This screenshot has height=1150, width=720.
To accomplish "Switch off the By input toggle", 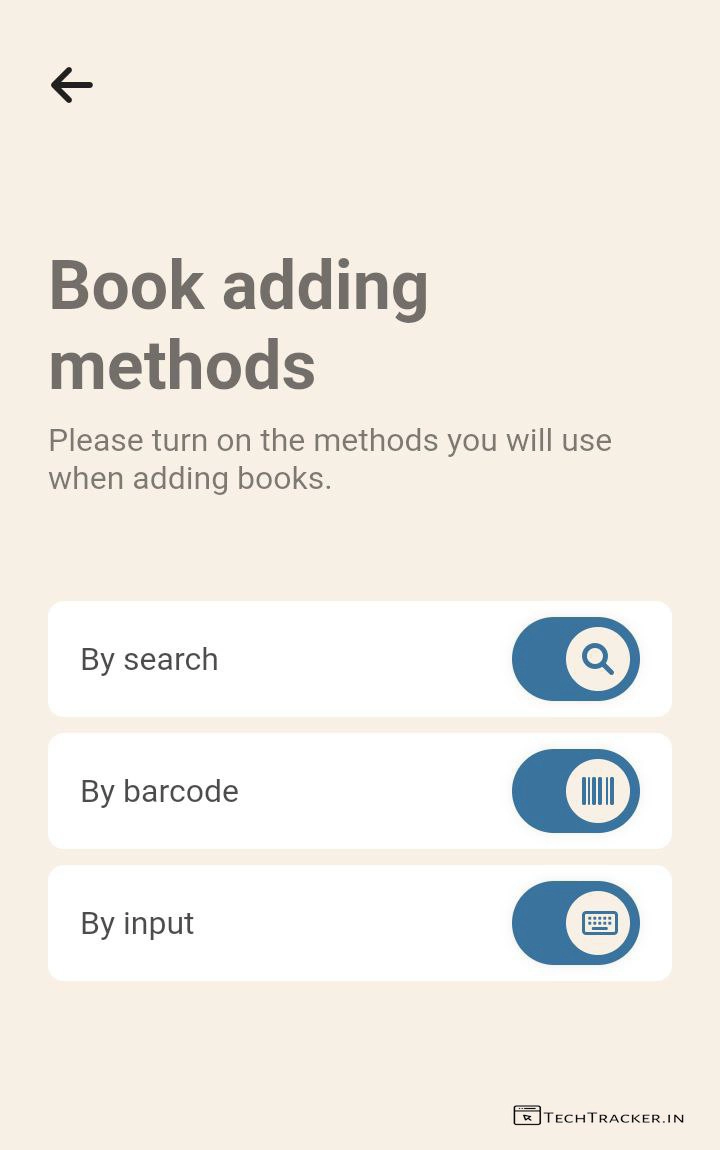I will (575, 923).
